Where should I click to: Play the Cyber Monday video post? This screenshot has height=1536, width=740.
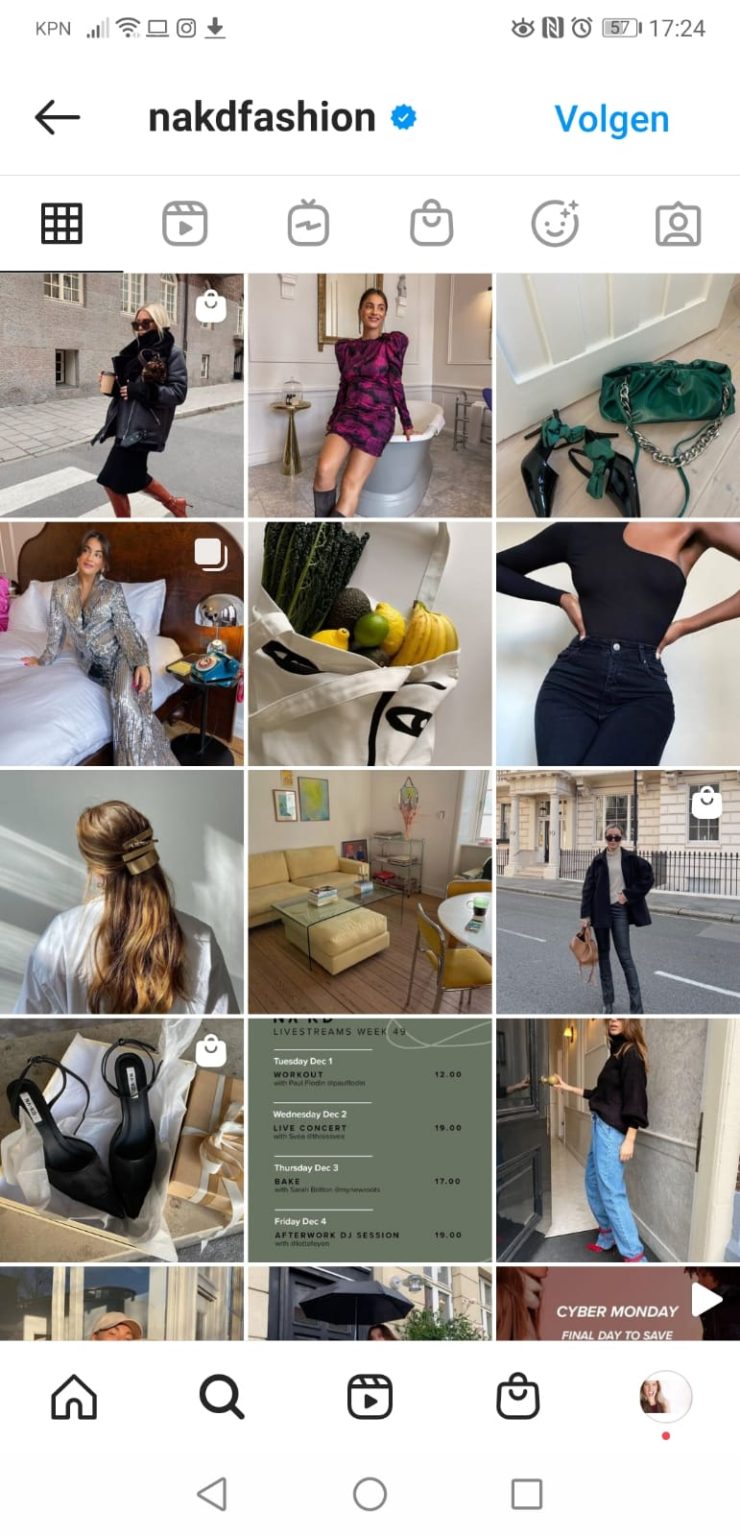pyautogui.click(x=618, y=1303)
